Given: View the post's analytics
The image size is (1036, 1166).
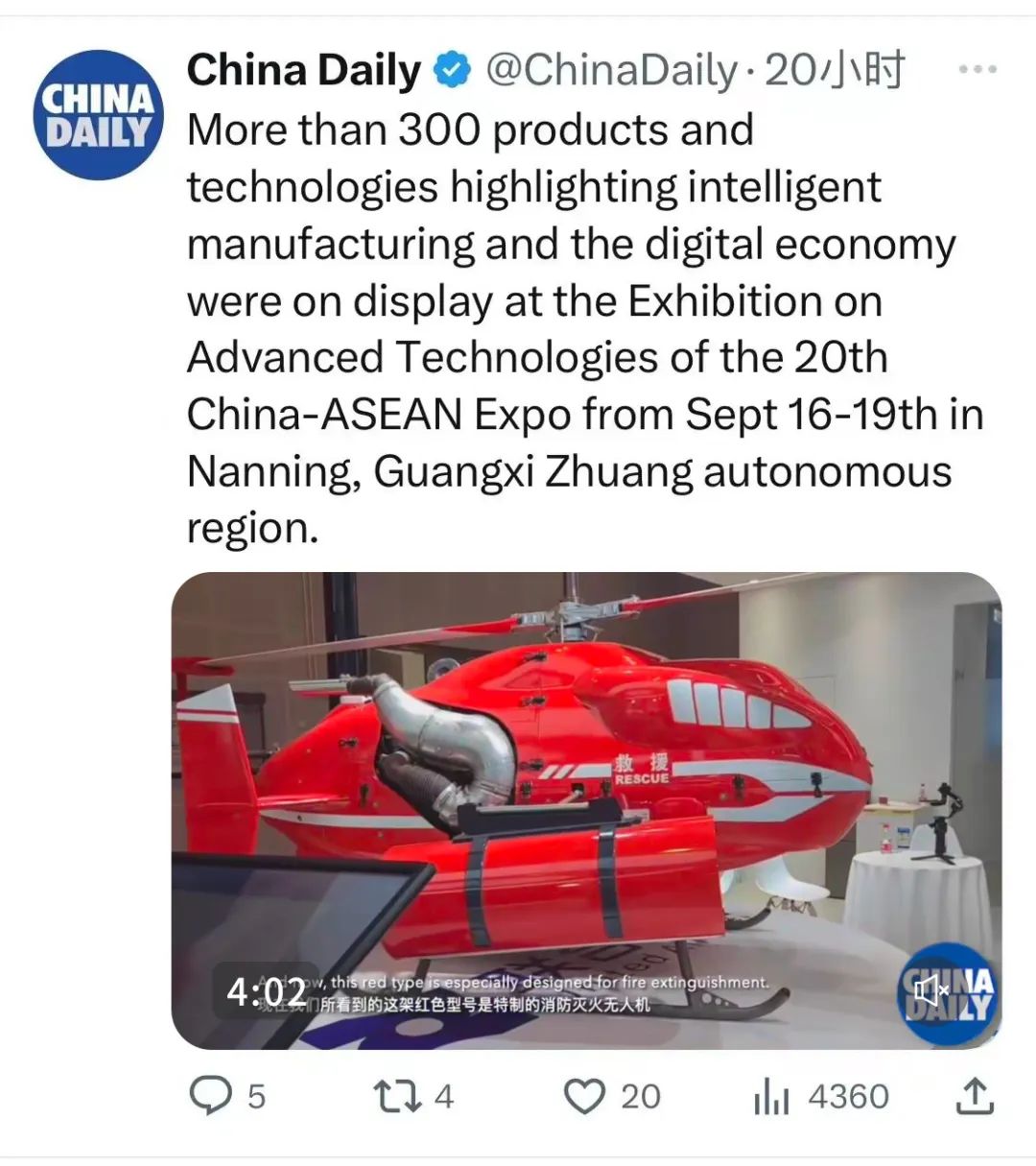Looking at the screenshot, I should pos(770,1096).
